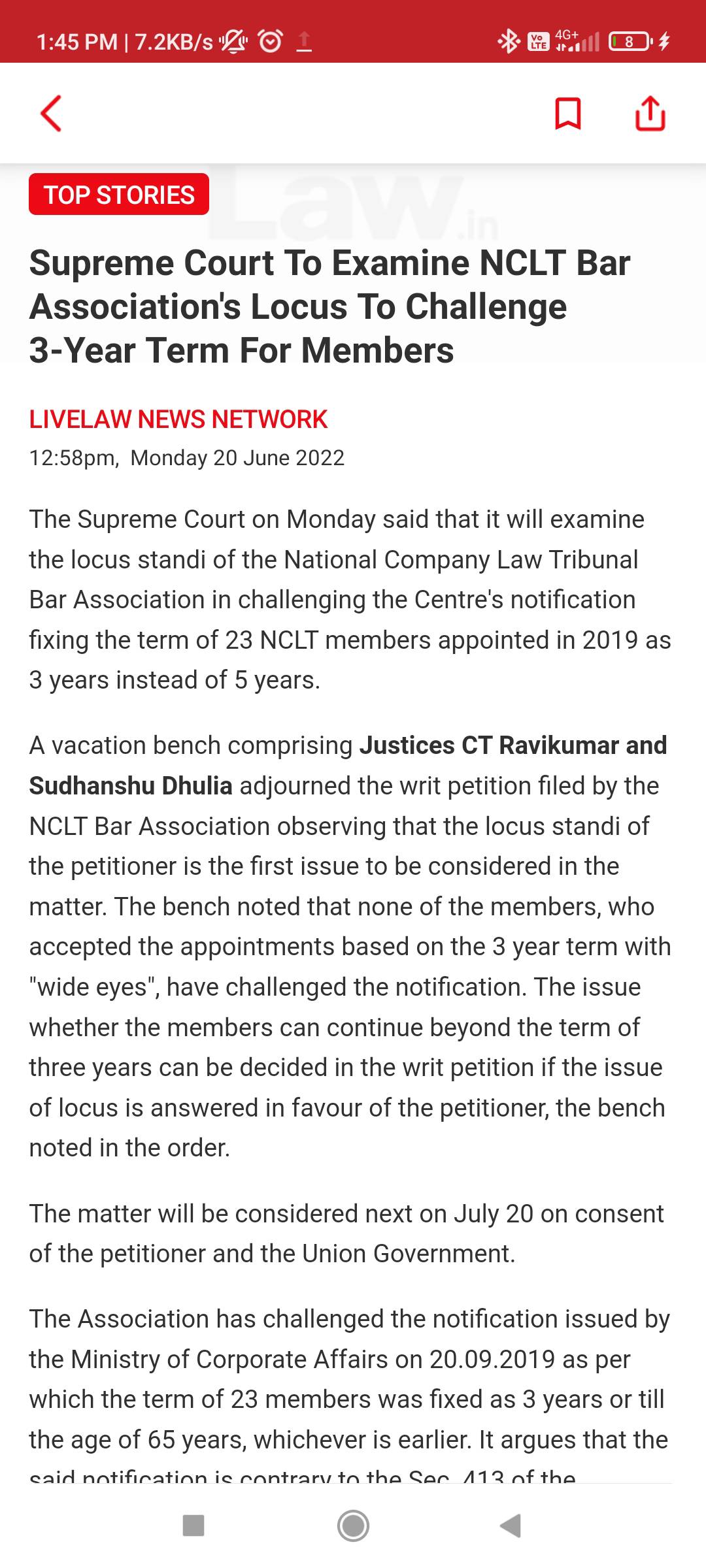Tap the system home button
This screenshot has width=706, height=1568.
point(353,1526)
